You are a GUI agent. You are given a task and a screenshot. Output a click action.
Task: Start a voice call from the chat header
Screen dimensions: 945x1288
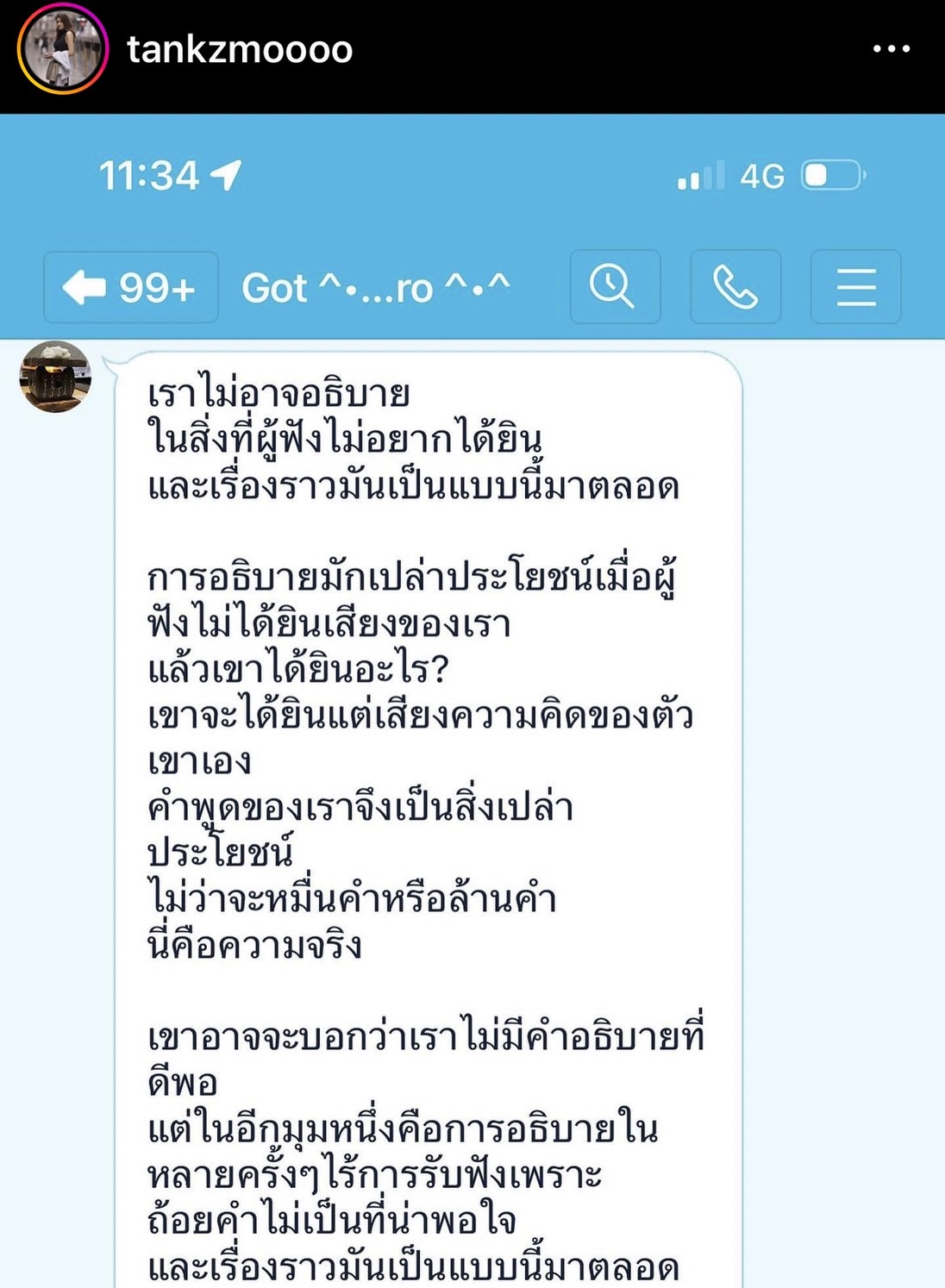click(x=735, y=287)
